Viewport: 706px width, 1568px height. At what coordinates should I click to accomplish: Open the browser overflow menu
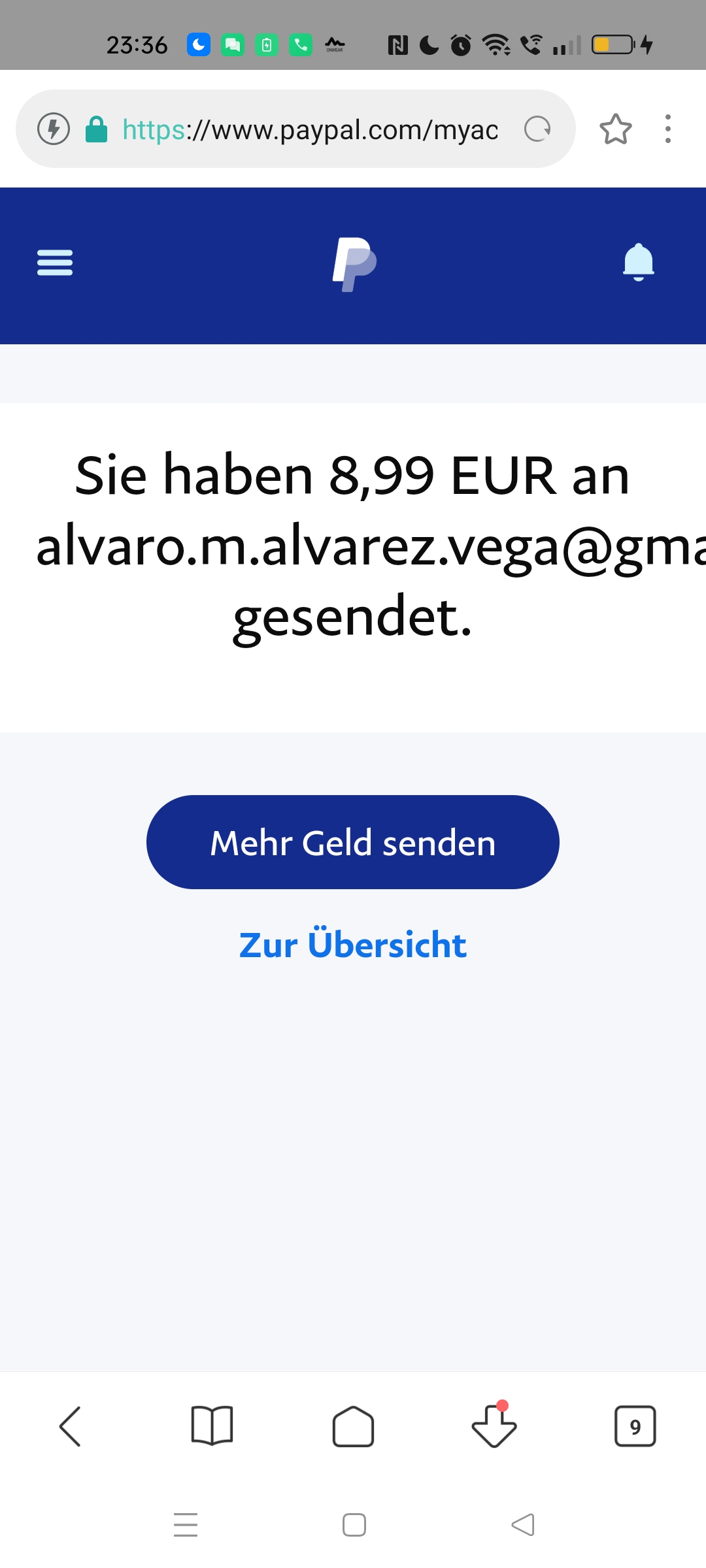tap(667, 129)
